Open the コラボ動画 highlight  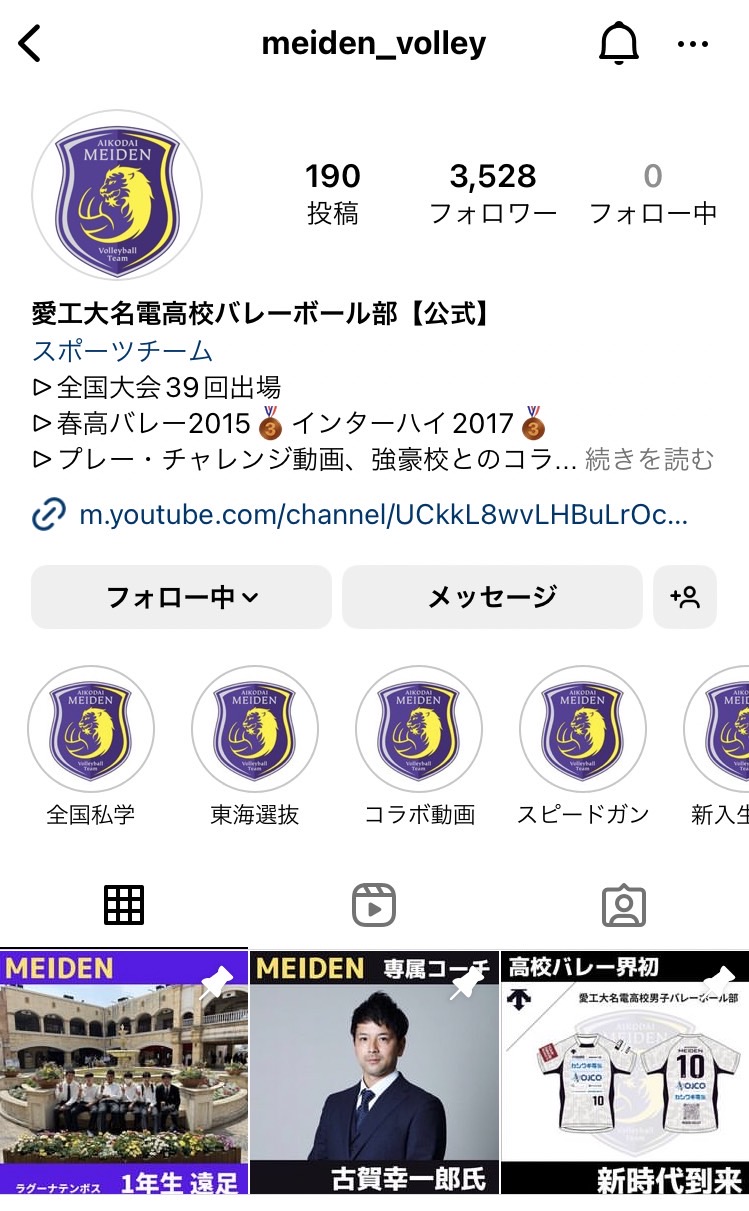click(419, 730)
